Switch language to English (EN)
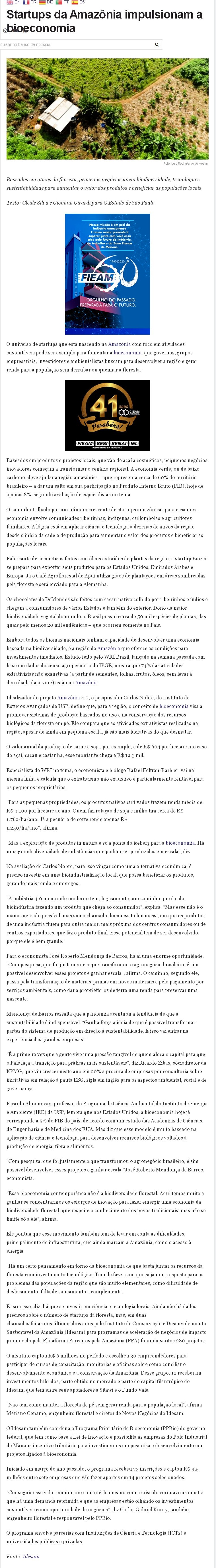 (x=12, y=3)
